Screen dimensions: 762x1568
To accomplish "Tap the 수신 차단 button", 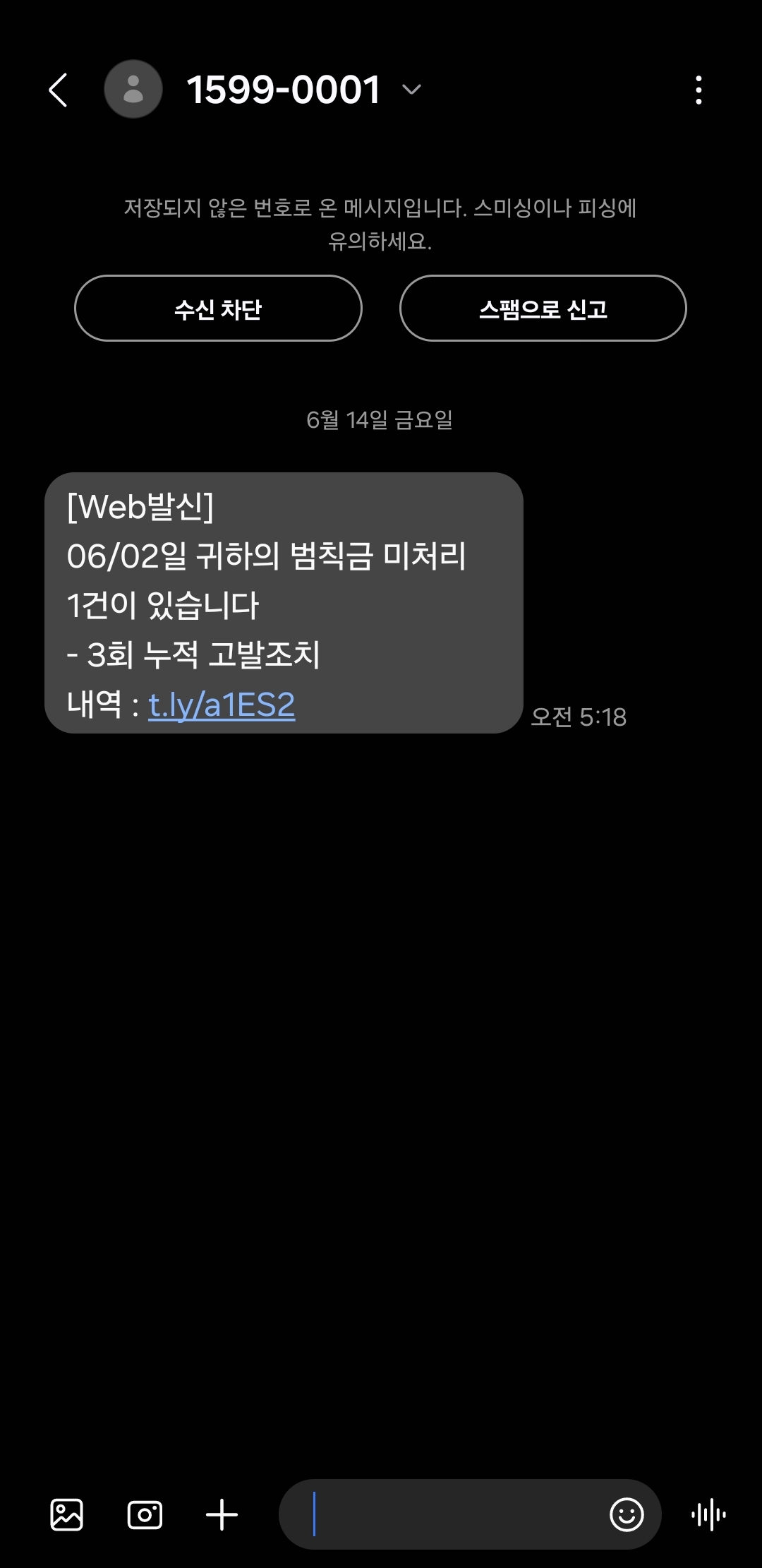I will pos(218,309).
